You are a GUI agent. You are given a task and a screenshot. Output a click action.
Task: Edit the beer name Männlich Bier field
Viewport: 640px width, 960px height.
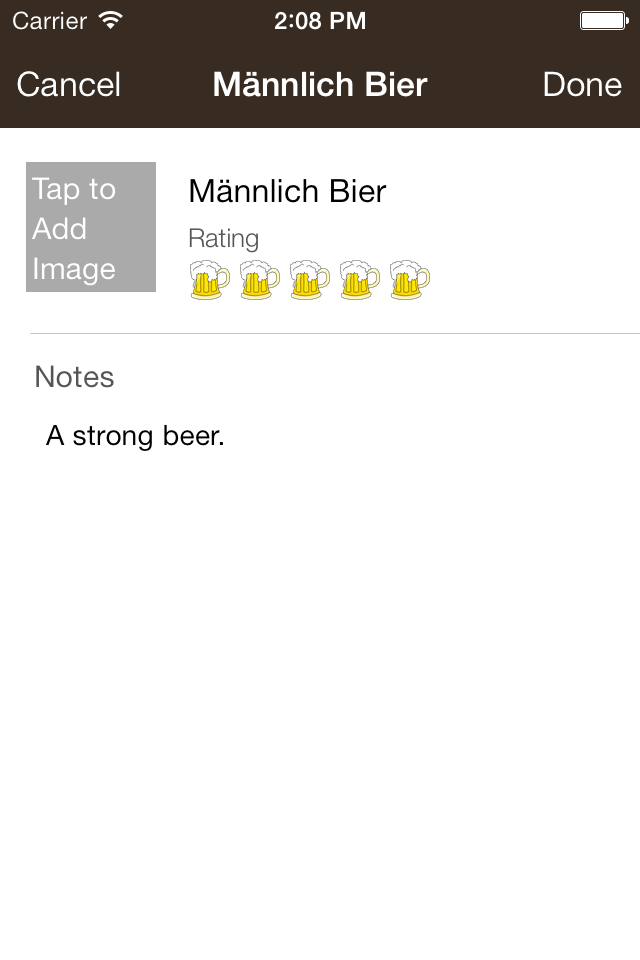(287, 191)
